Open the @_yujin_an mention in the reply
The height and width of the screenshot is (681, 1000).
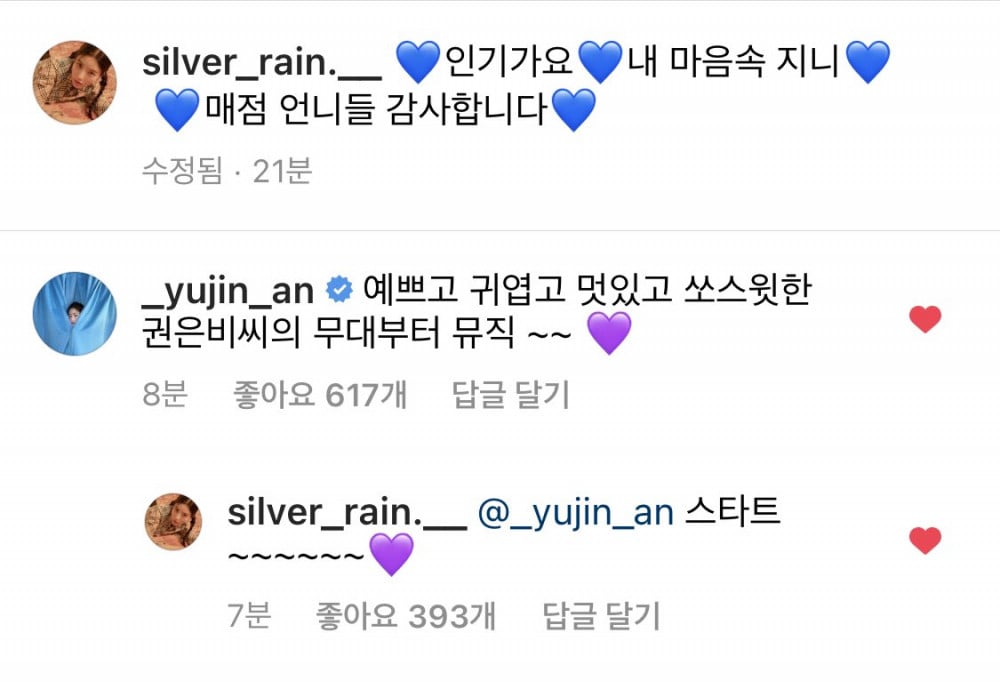(x=575, y=513)
